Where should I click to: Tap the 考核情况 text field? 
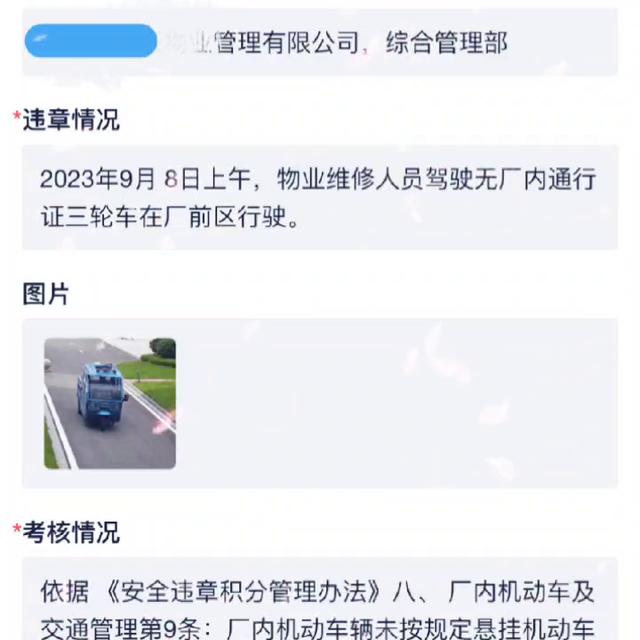point(319,606)
